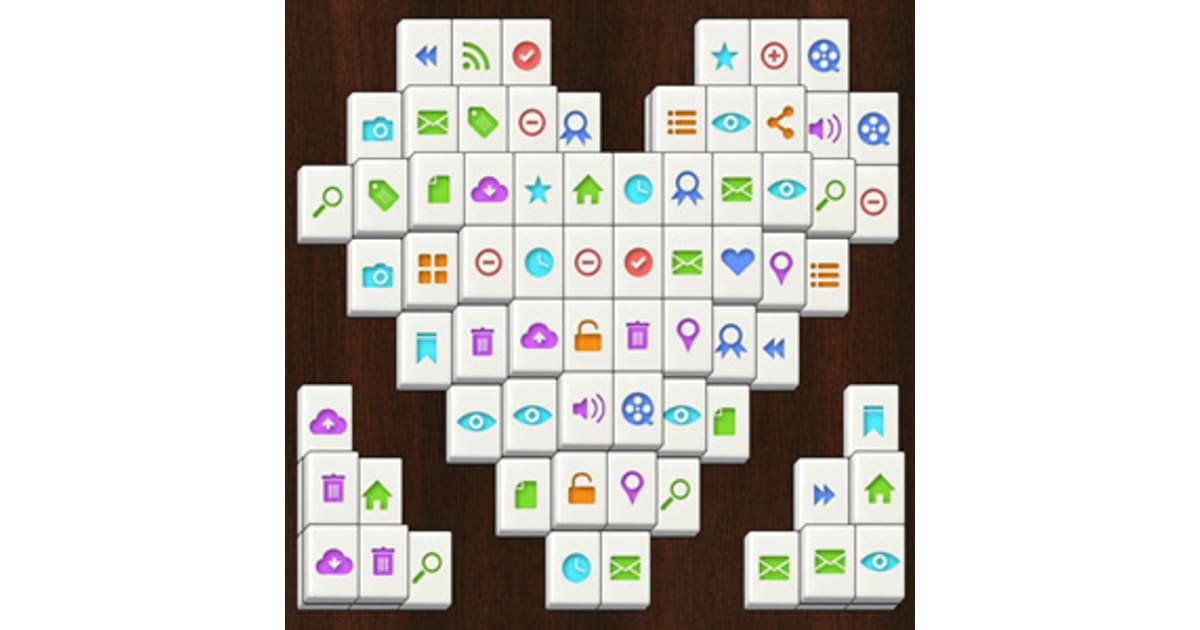The image size is (1200, 630).
Task: Choose the orange four-squares grid tile
Action: point(432,268)
